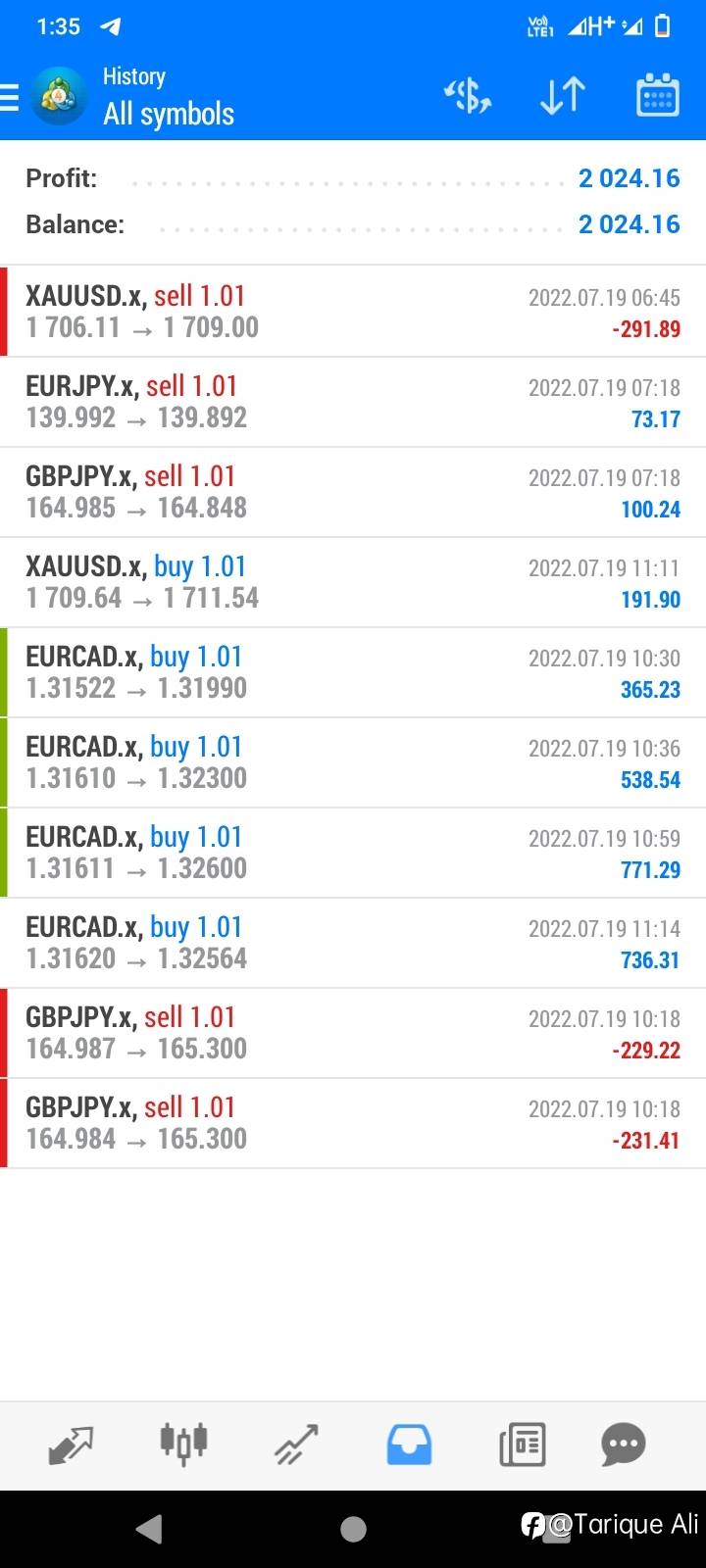
Task: Open the Chat messages tab
Action: 624,1445
